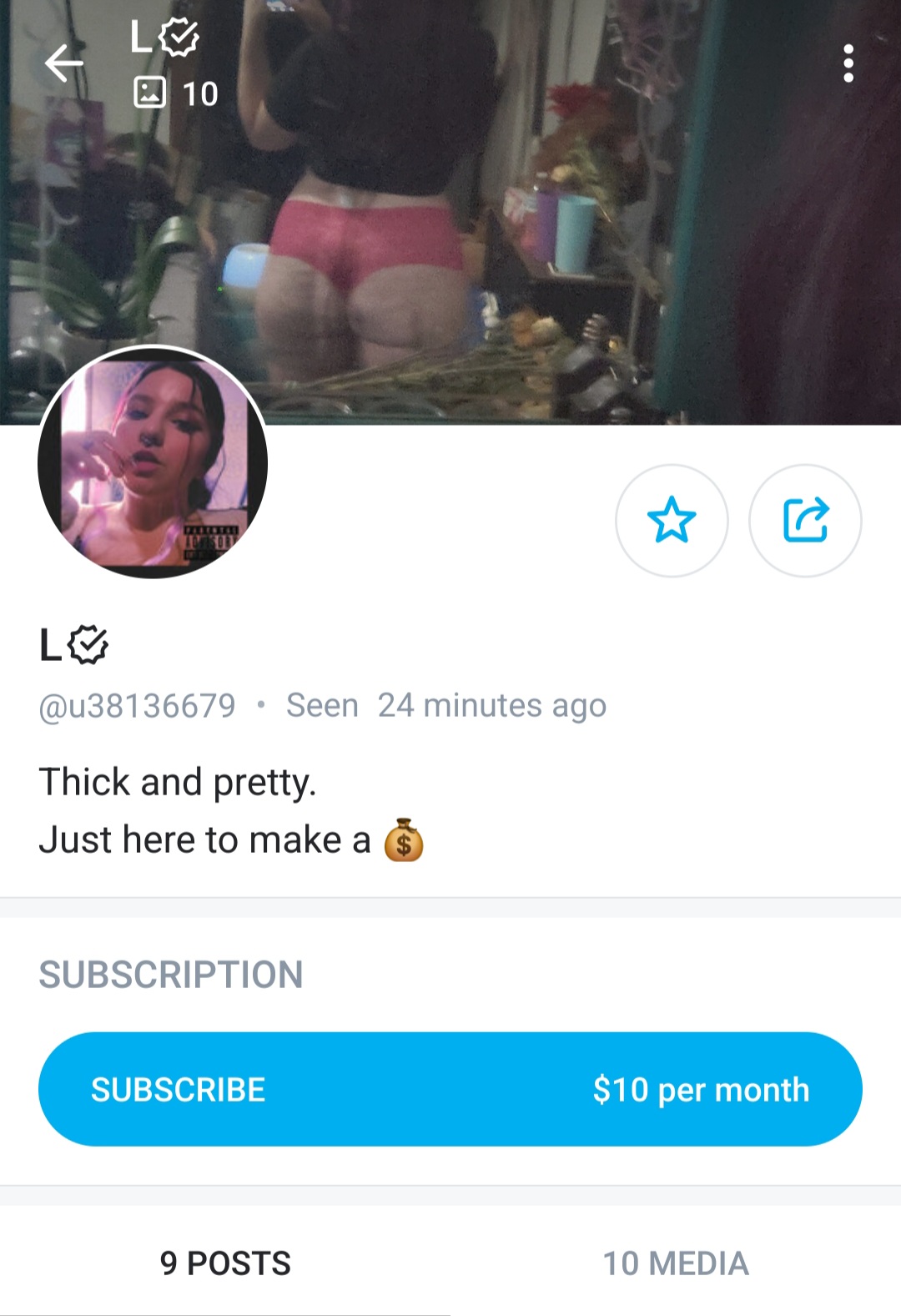Subscribe for $10 per month

pos(450,1089)
